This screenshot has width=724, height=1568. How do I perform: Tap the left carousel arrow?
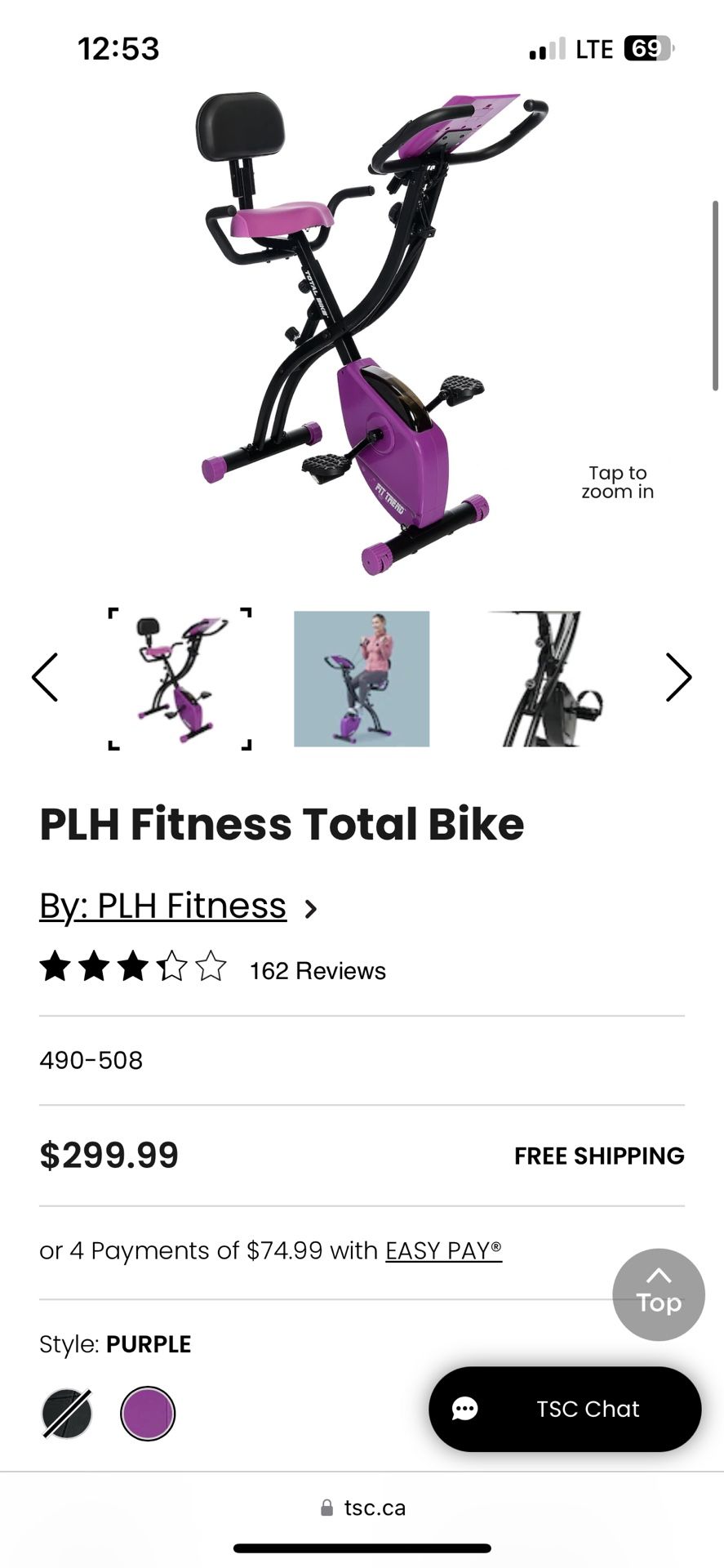[x=47, y=678]
